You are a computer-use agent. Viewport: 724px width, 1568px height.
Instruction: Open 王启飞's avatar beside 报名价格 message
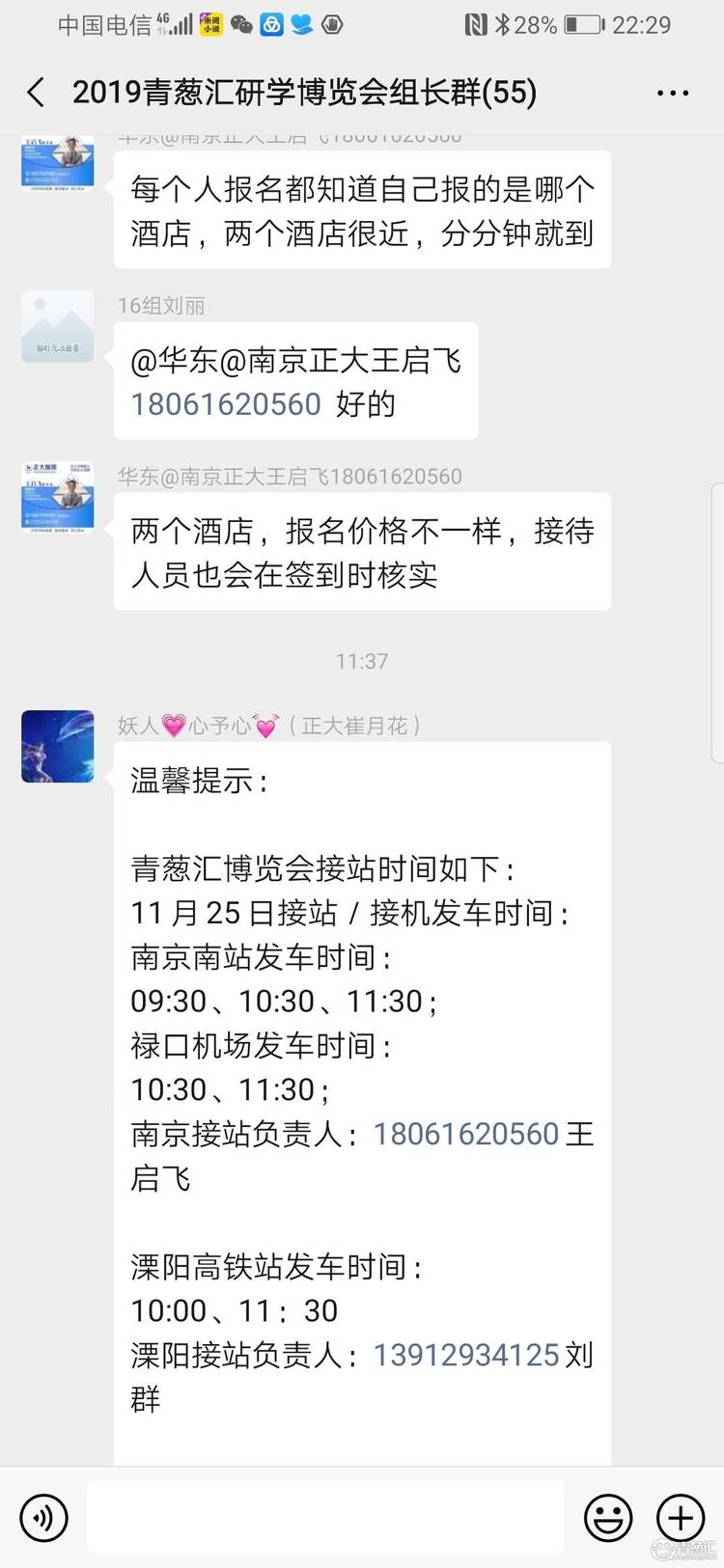tap(58, 497)
